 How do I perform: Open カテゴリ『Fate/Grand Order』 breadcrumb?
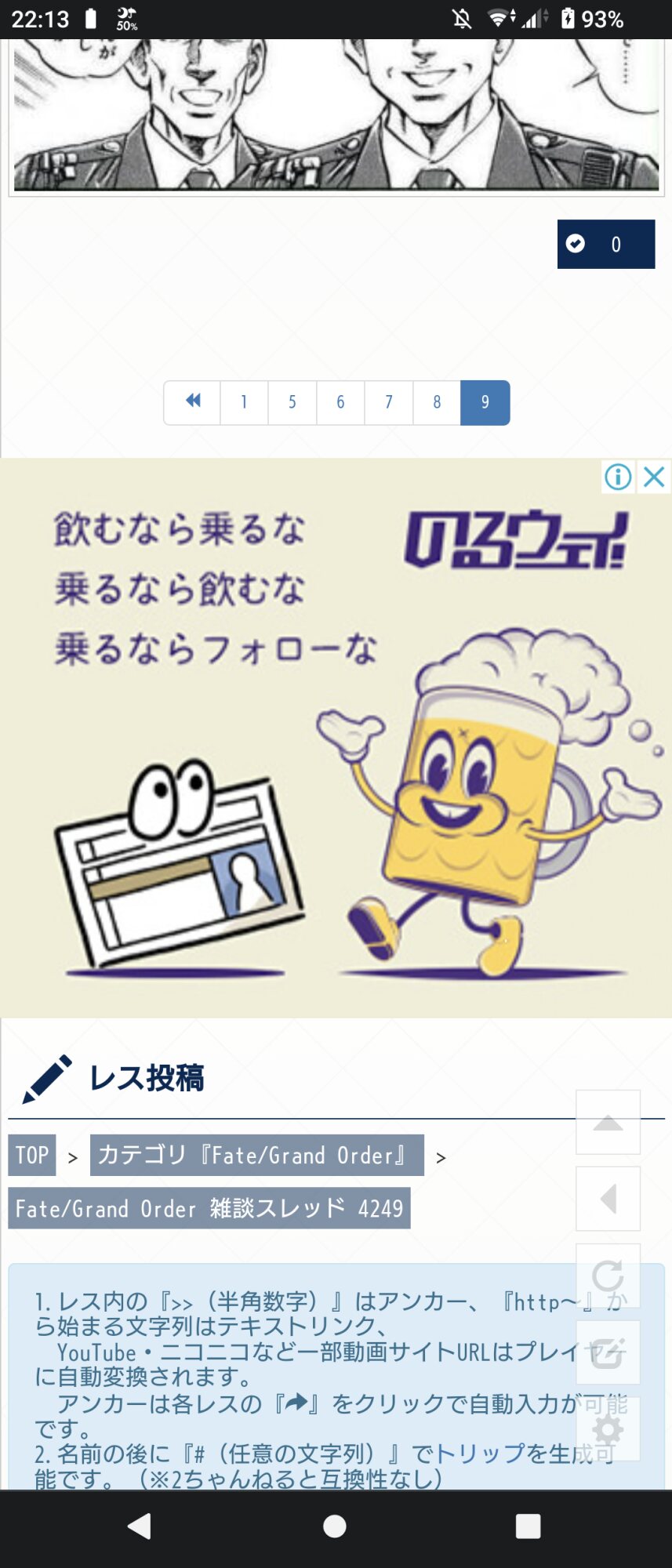pyautogui.click(x=256, y=1156)
